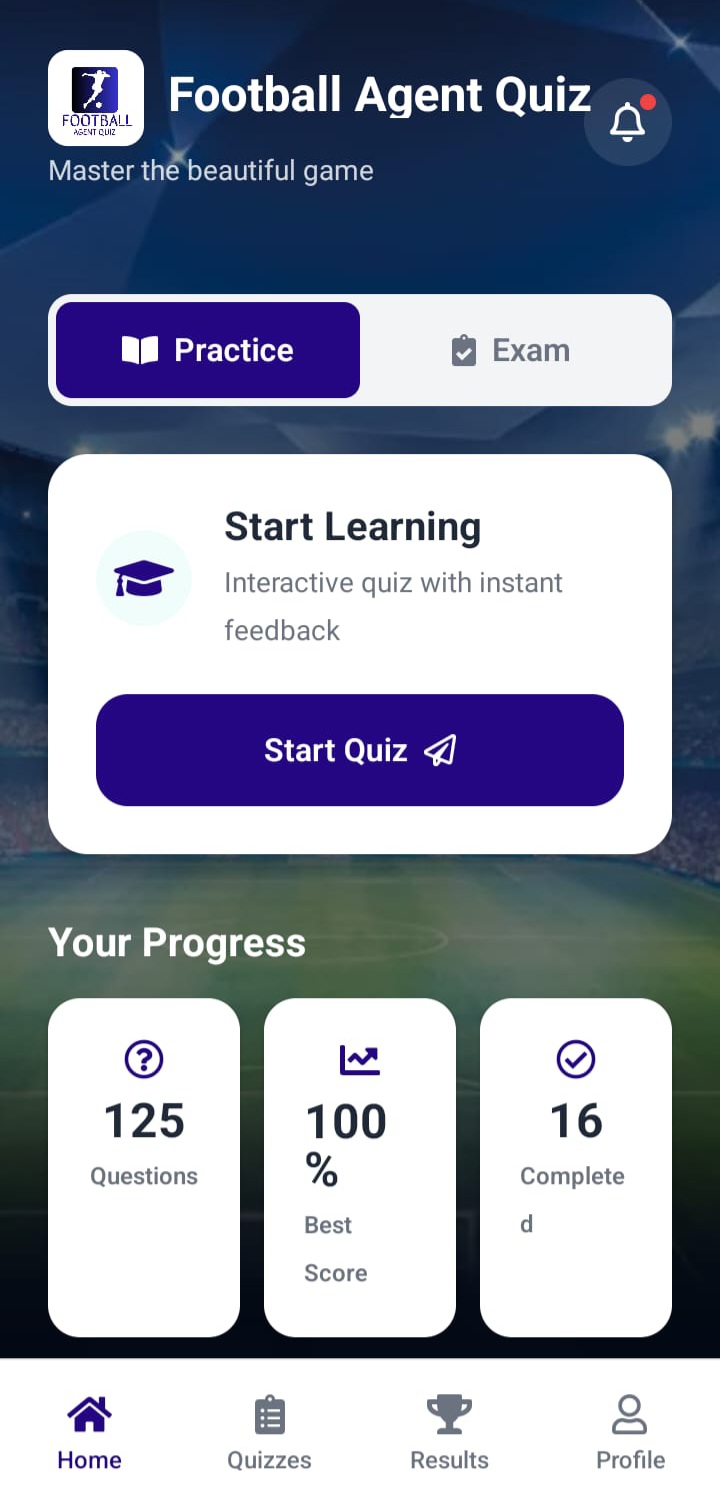Open the Quizzes tab
The image size is (720, 1493).
269,1433
